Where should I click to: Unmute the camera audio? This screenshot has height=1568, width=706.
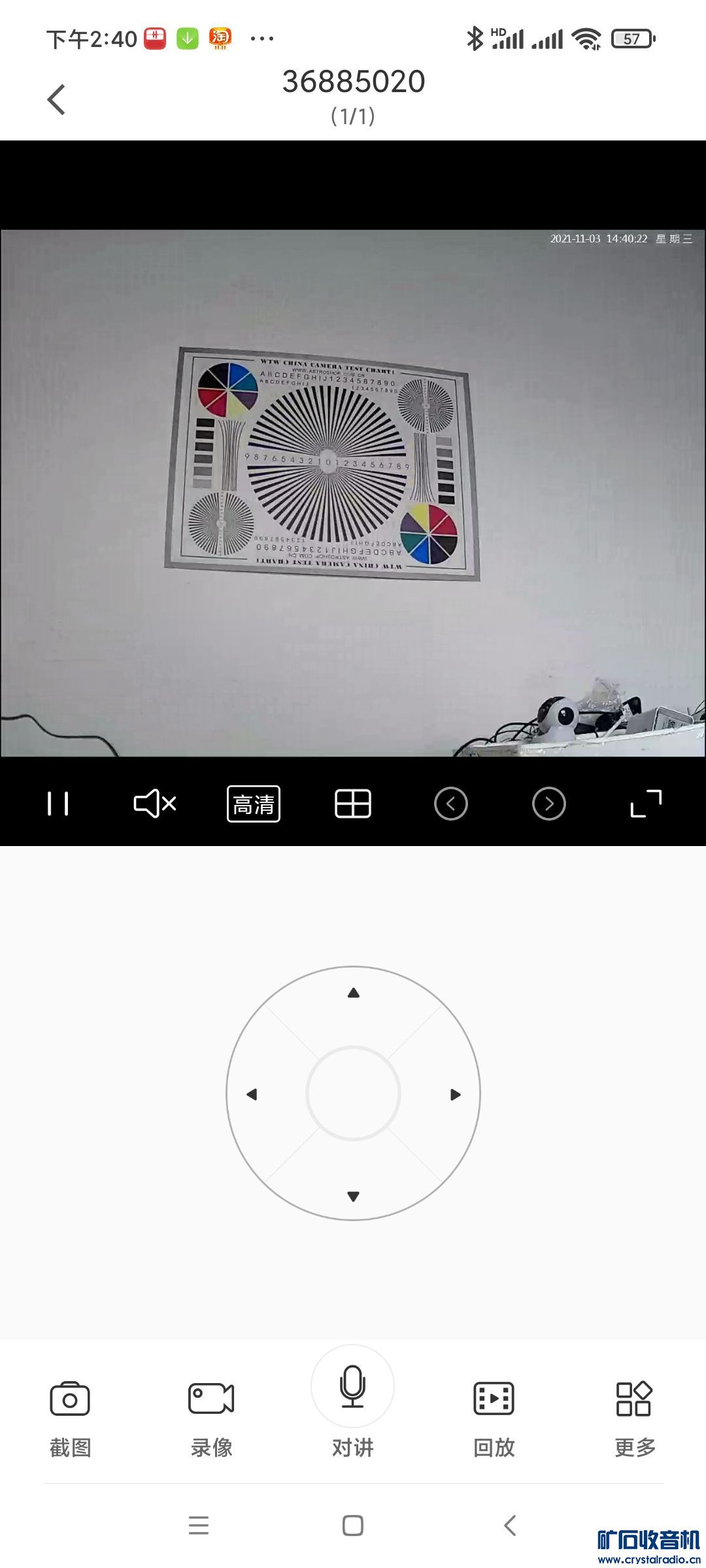pos(155,804)
